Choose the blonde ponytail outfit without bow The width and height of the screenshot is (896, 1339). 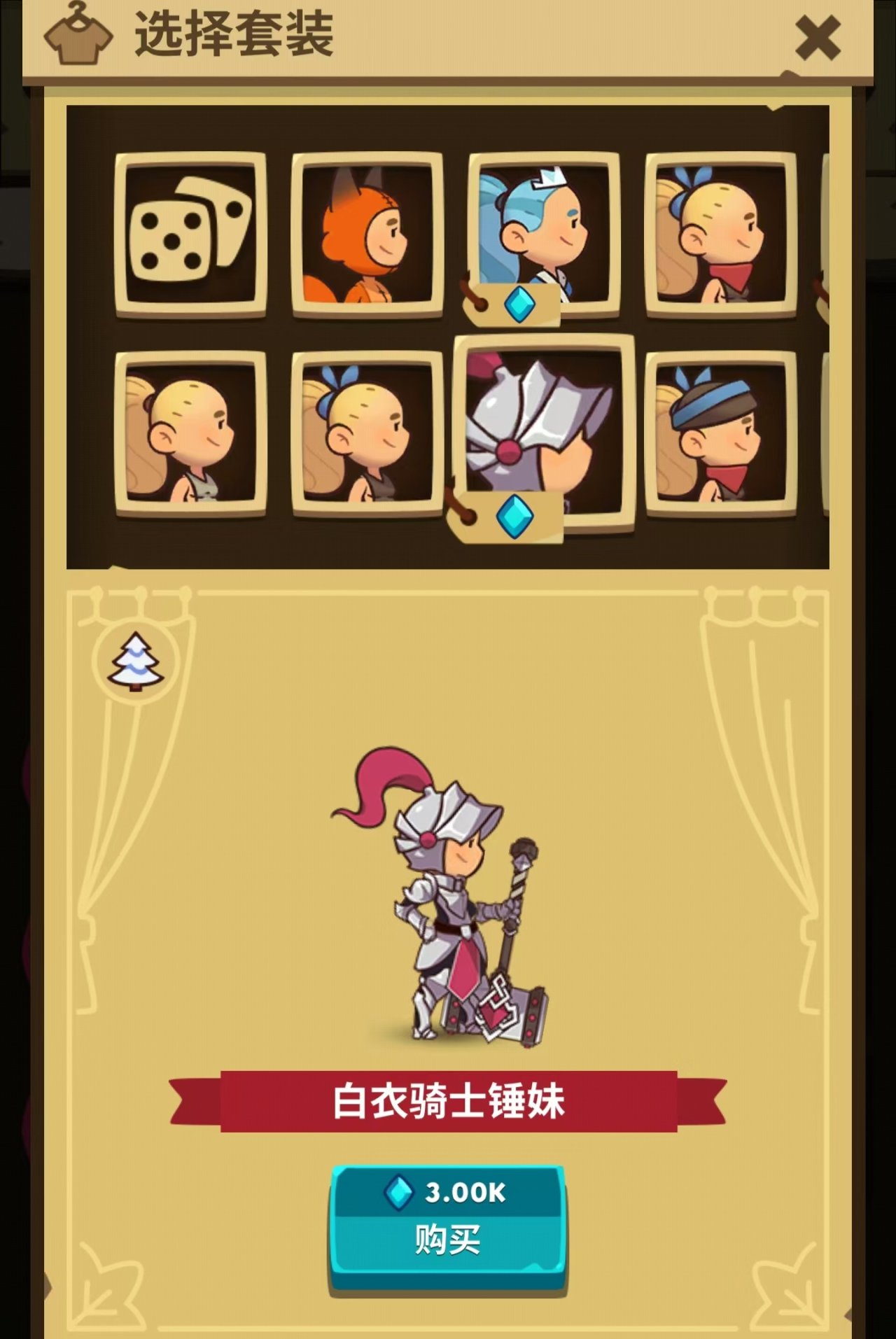click(190, 434)
